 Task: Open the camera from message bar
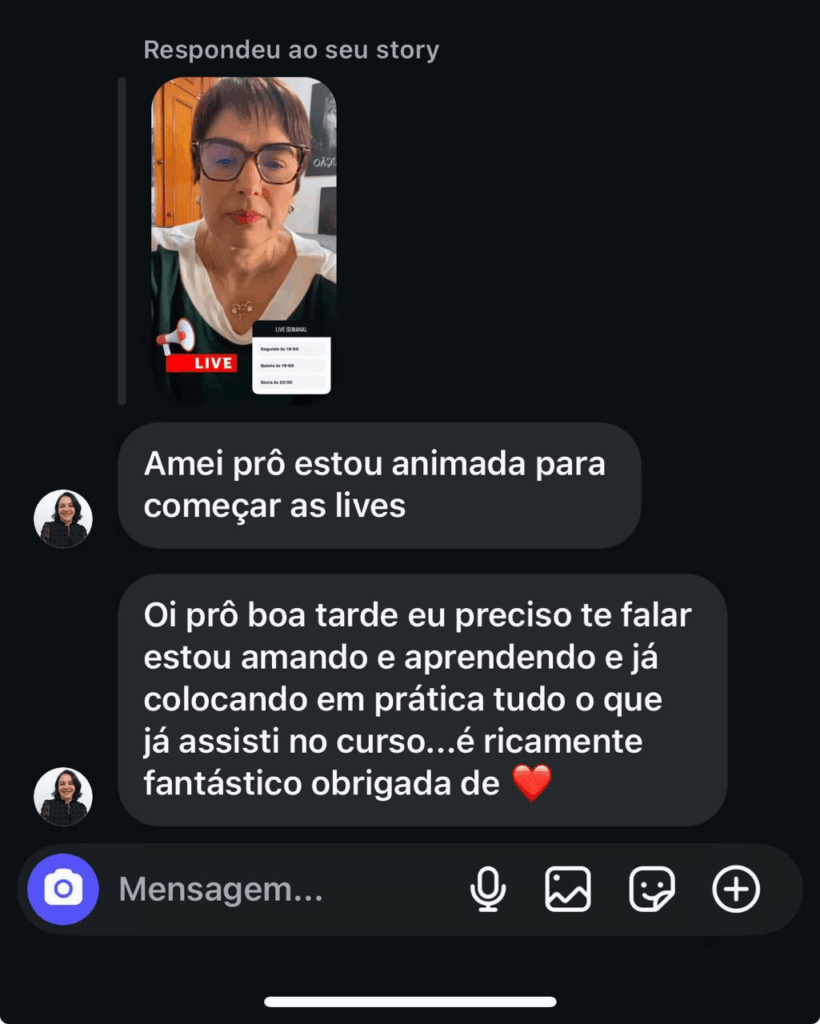63,889
